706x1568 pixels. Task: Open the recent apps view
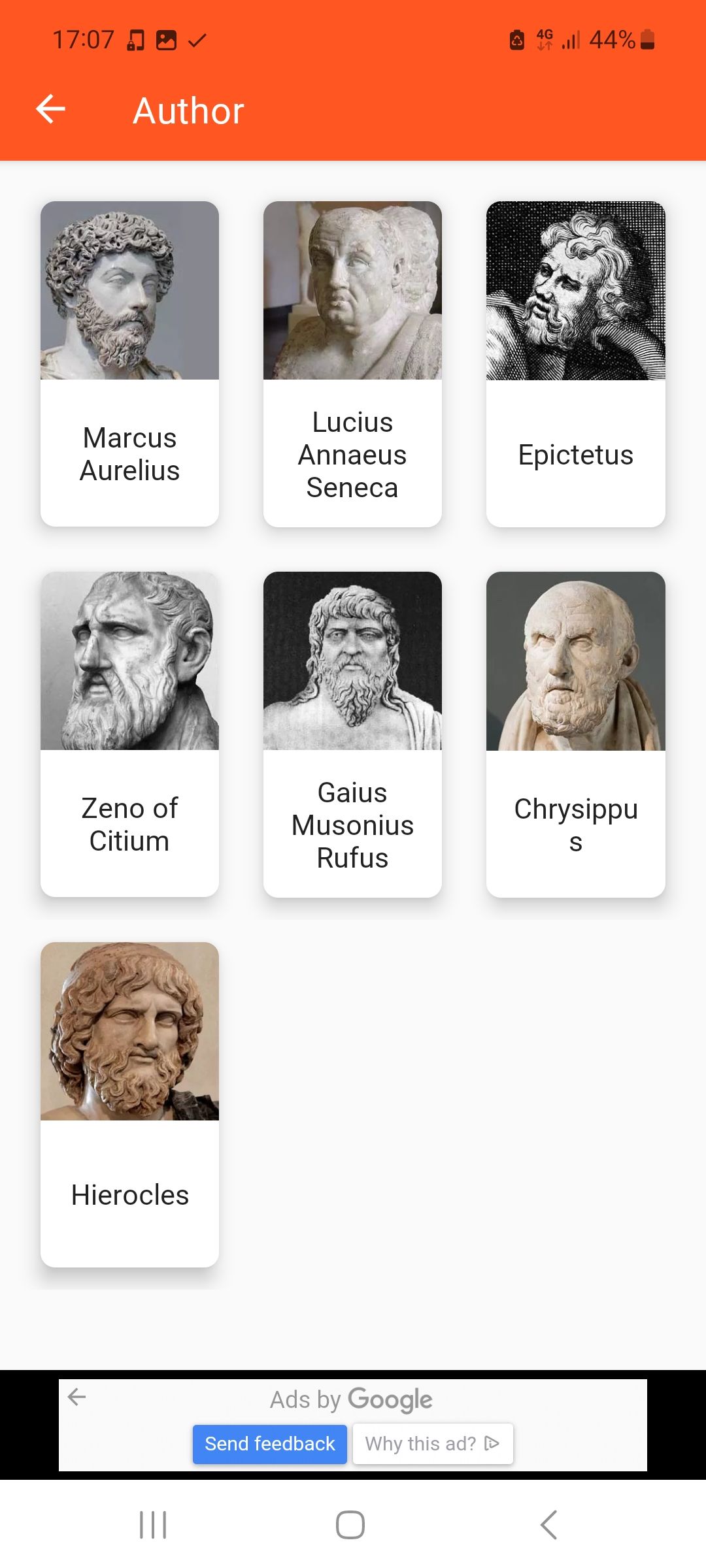tap(153, 1525)
